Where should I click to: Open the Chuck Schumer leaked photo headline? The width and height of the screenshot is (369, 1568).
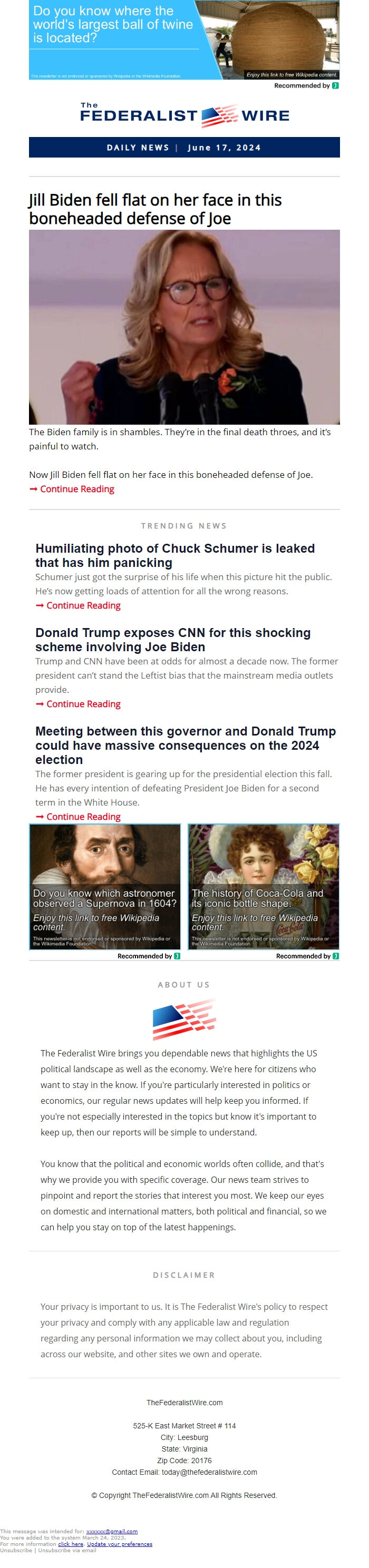(175, 555)
